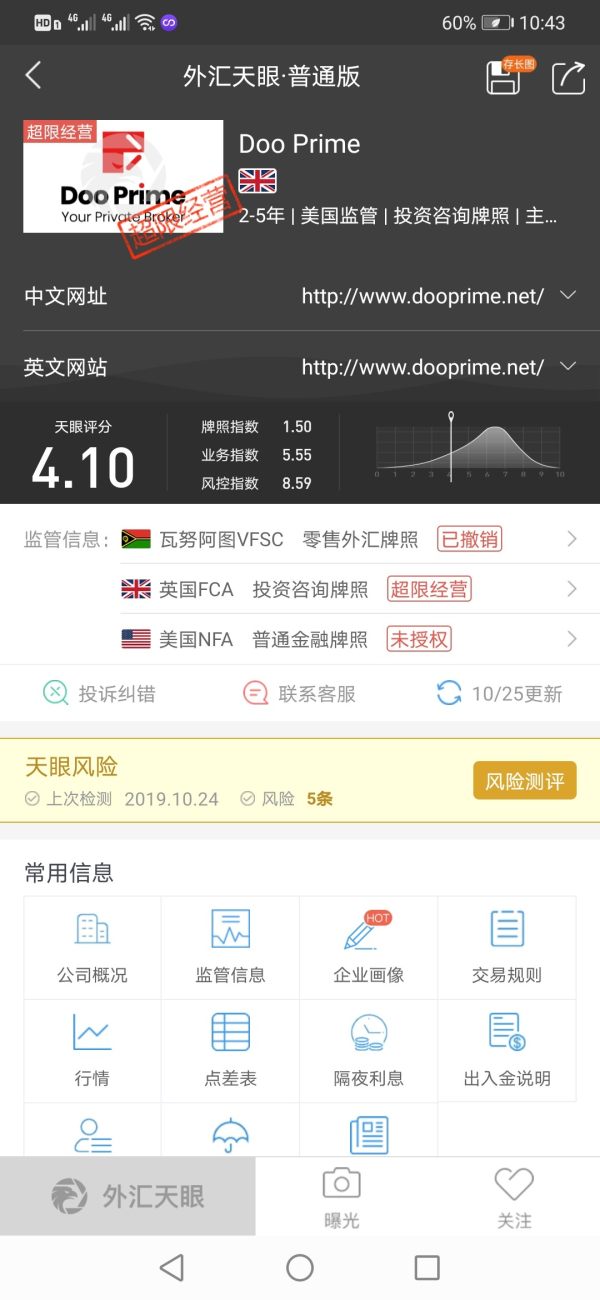Save the page as a long image
600x1300 pixels.
pos(503,77)
